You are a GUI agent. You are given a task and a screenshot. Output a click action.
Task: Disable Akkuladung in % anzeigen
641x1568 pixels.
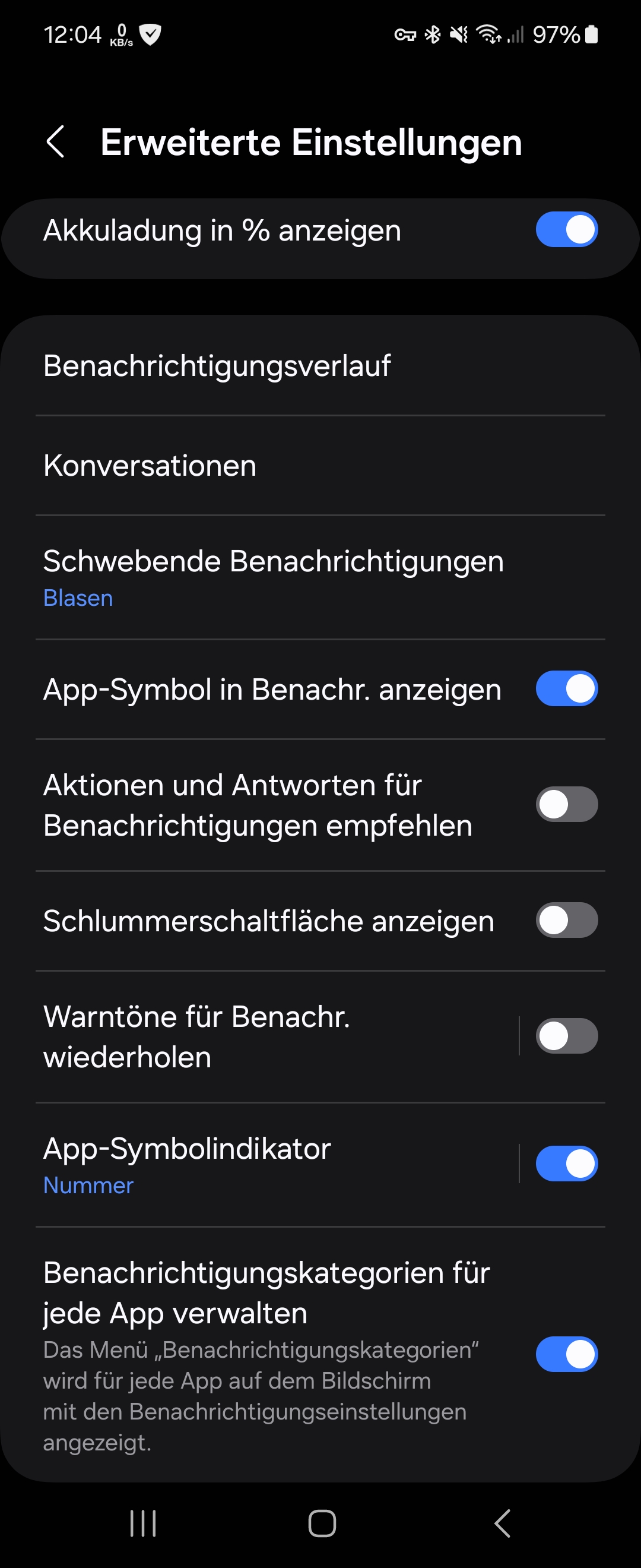566,230
